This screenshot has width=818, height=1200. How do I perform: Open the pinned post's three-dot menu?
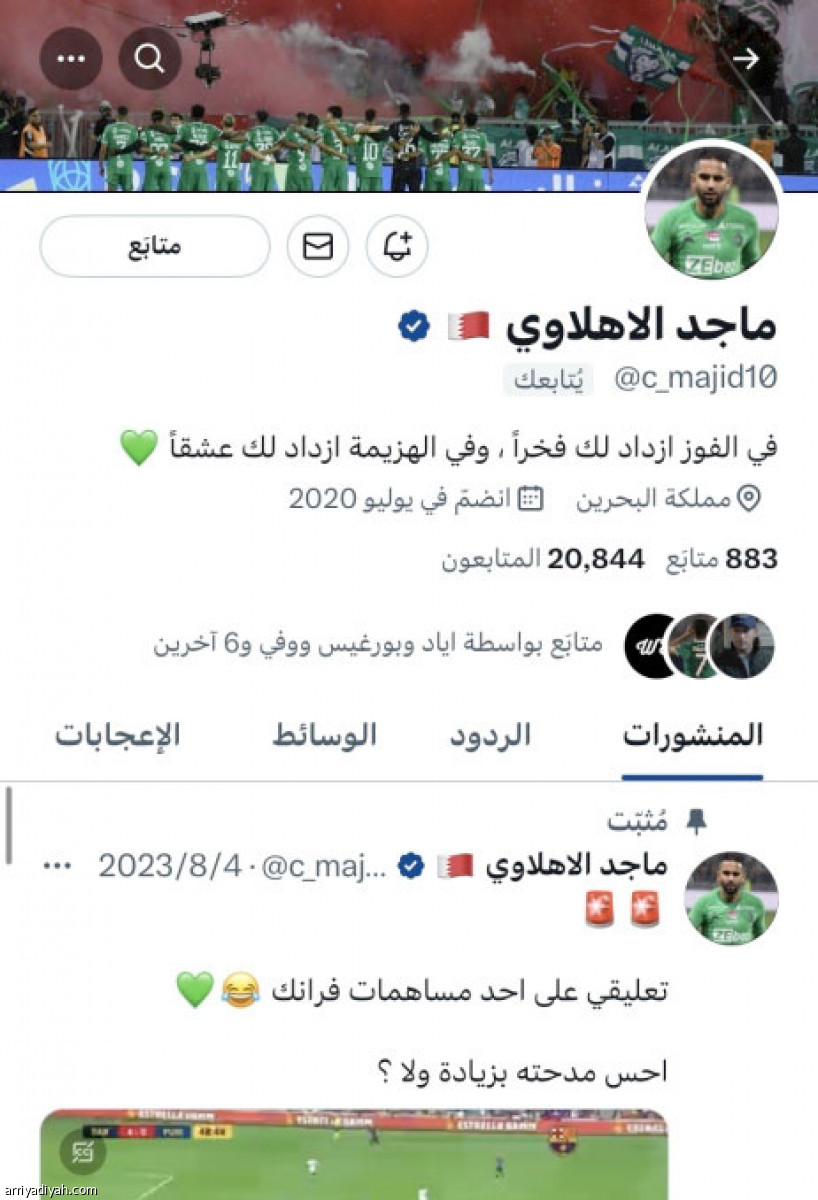(57, 866)
